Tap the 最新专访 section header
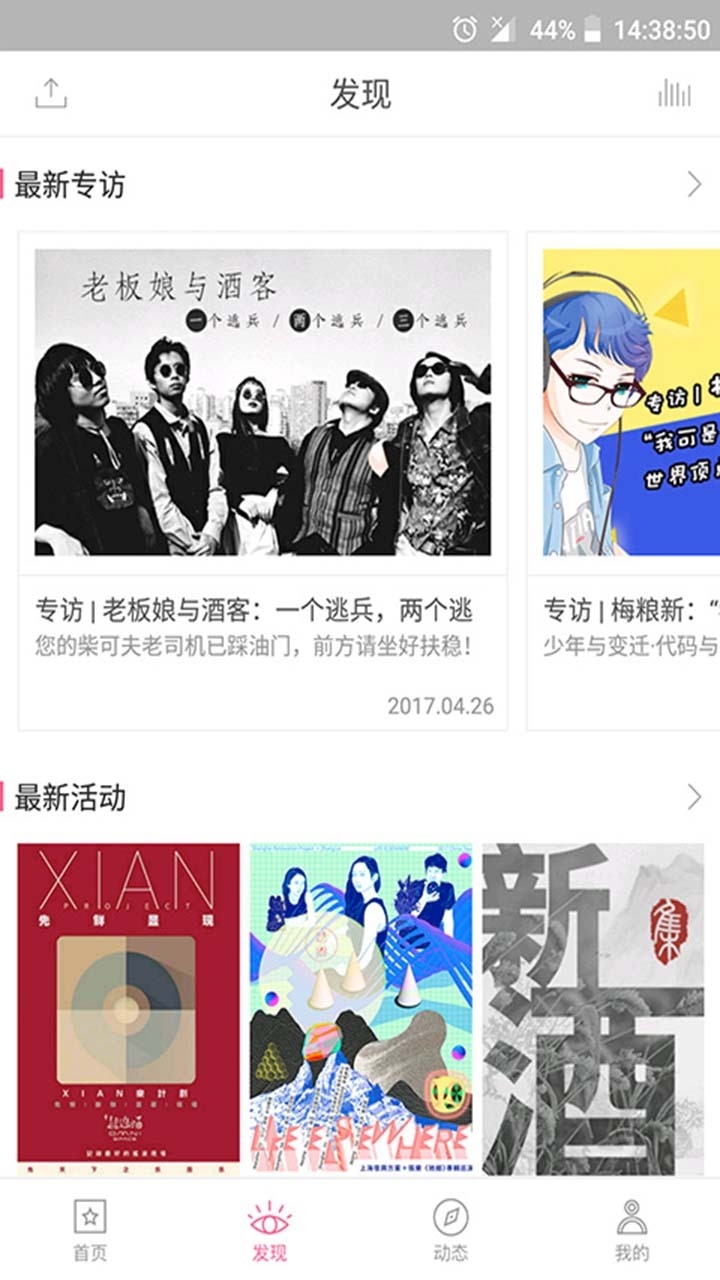The image size is (720, 1280). [x=70, y=185]
